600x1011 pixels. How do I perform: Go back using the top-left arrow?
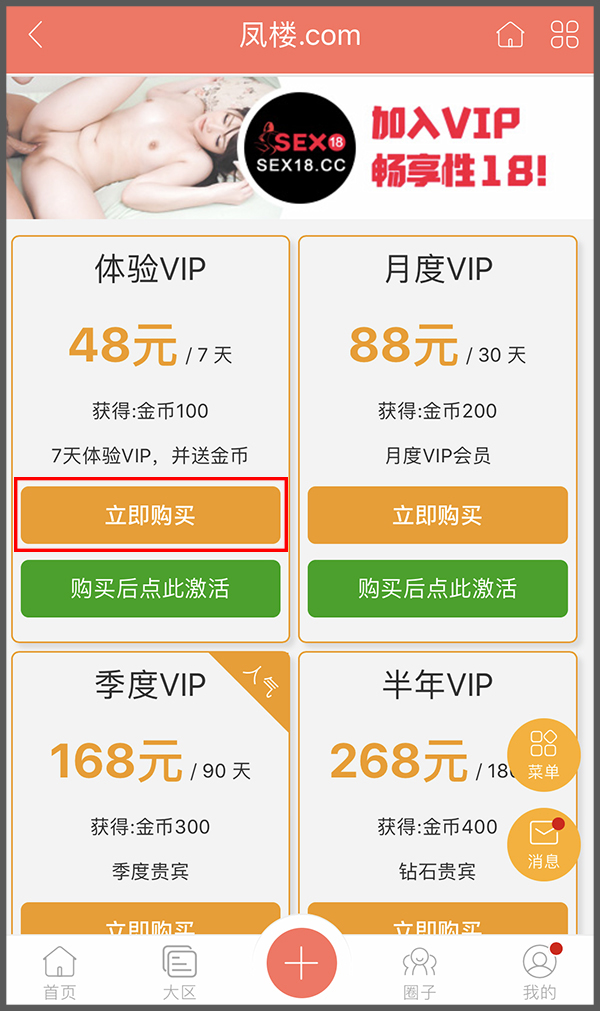(x=36, y=36)
